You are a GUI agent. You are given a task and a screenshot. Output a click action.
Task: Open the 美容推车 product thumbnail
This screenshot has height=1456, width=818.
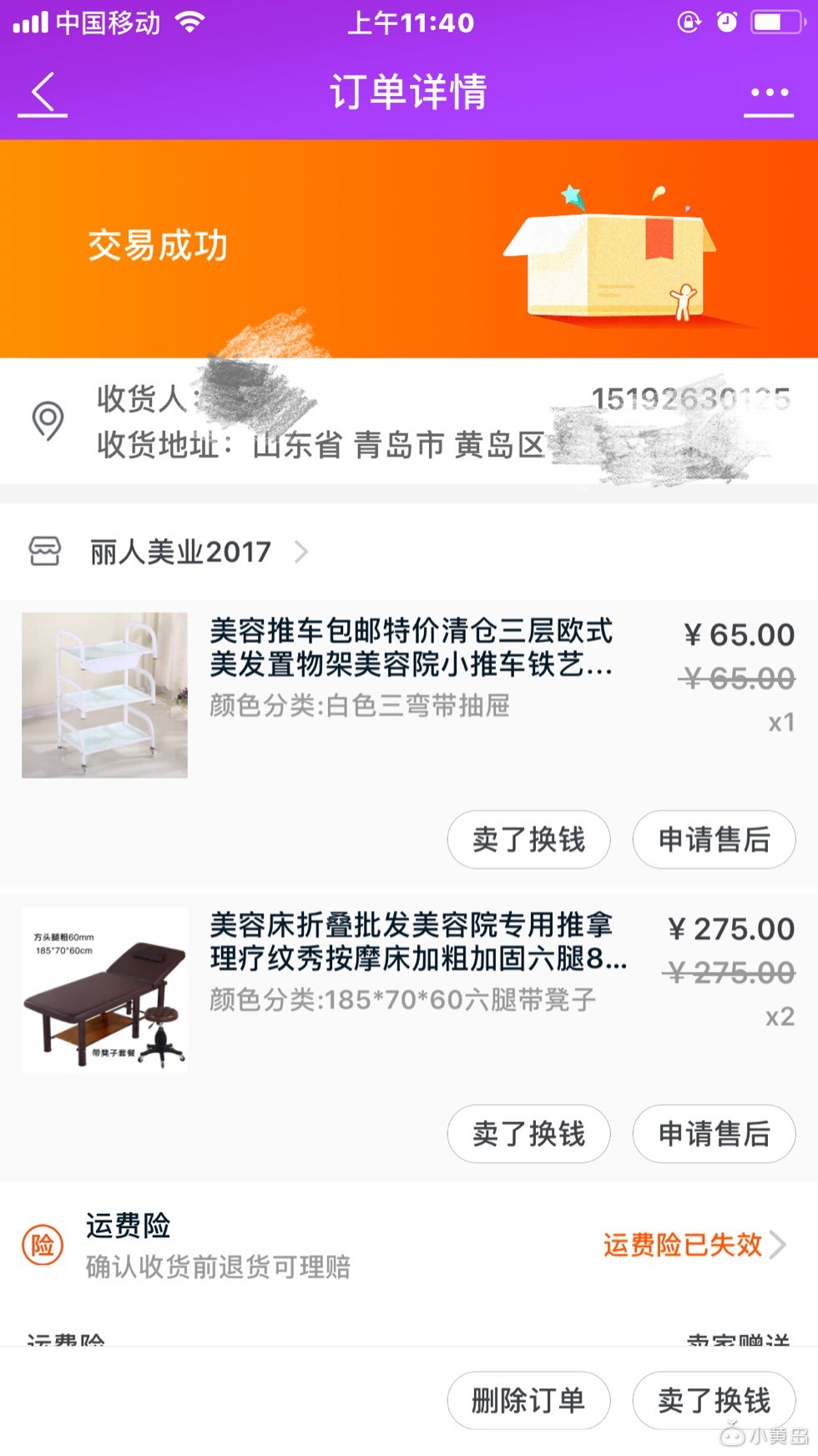pyautogui.click(x=105, y=695)
